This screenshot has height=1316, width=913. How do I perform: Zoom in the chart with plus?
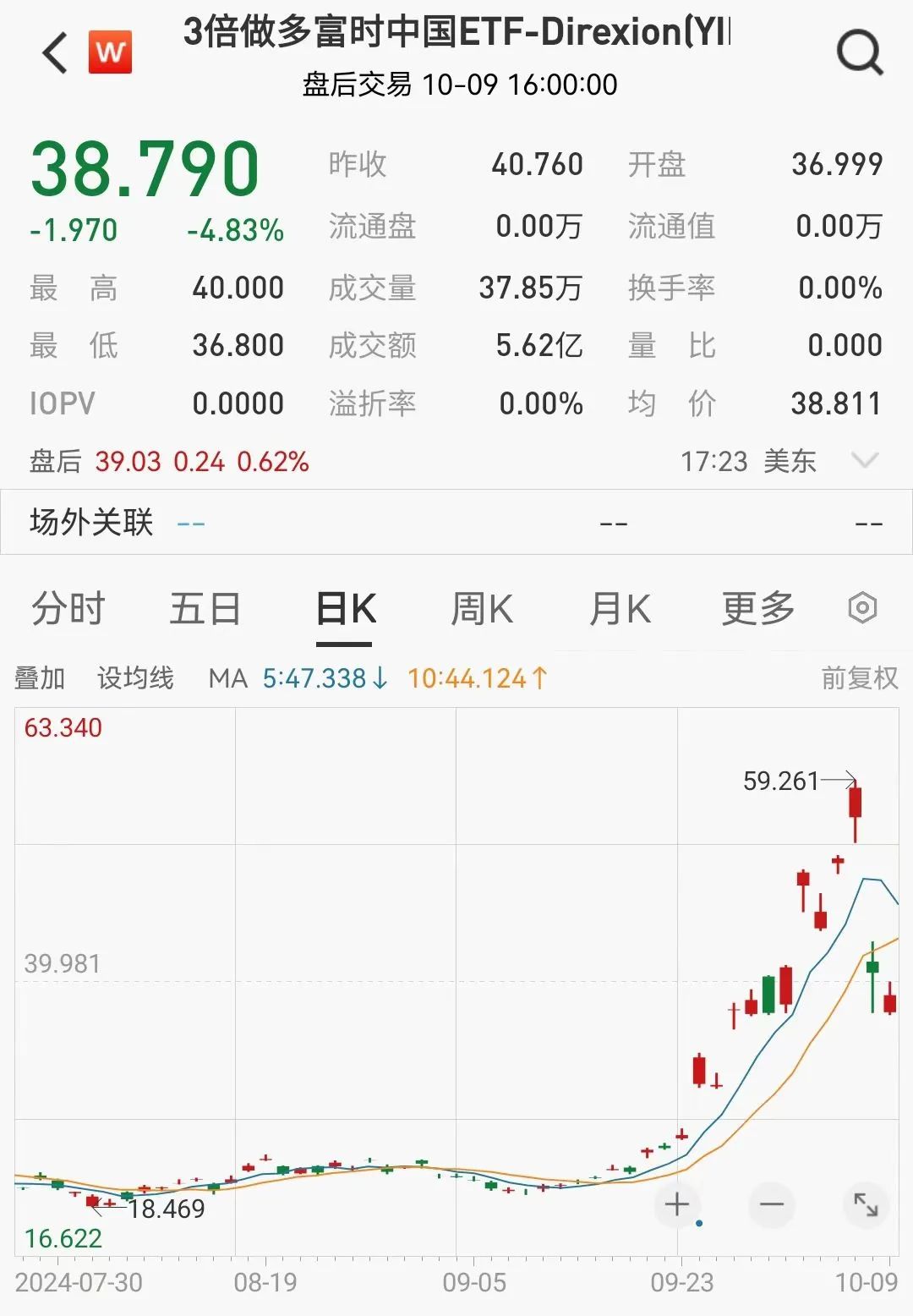click(x=677, y=1204)
